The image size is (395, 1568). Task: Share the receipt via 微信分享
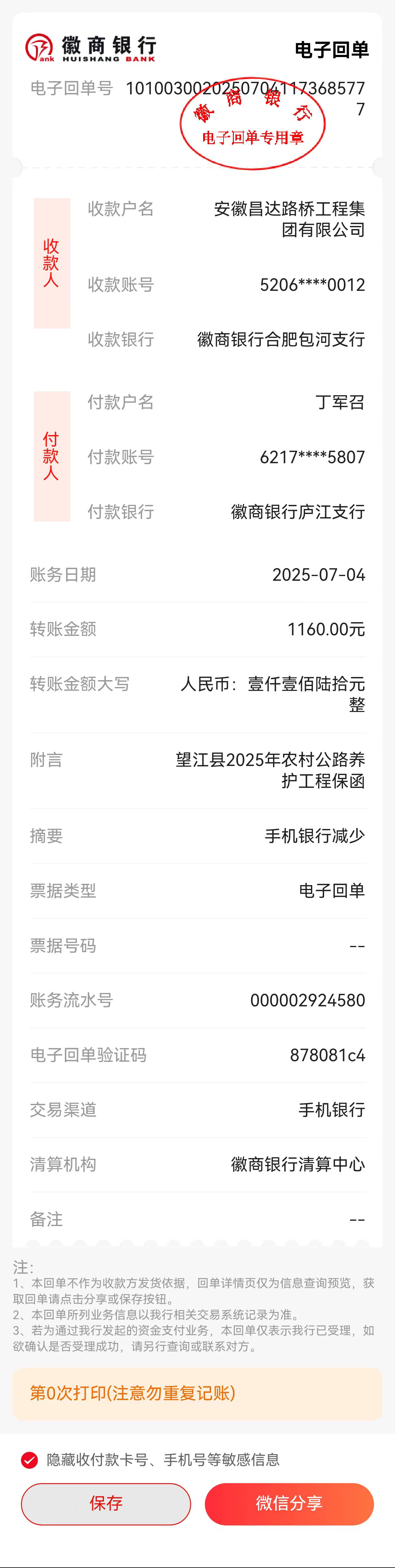point(289,1503)
